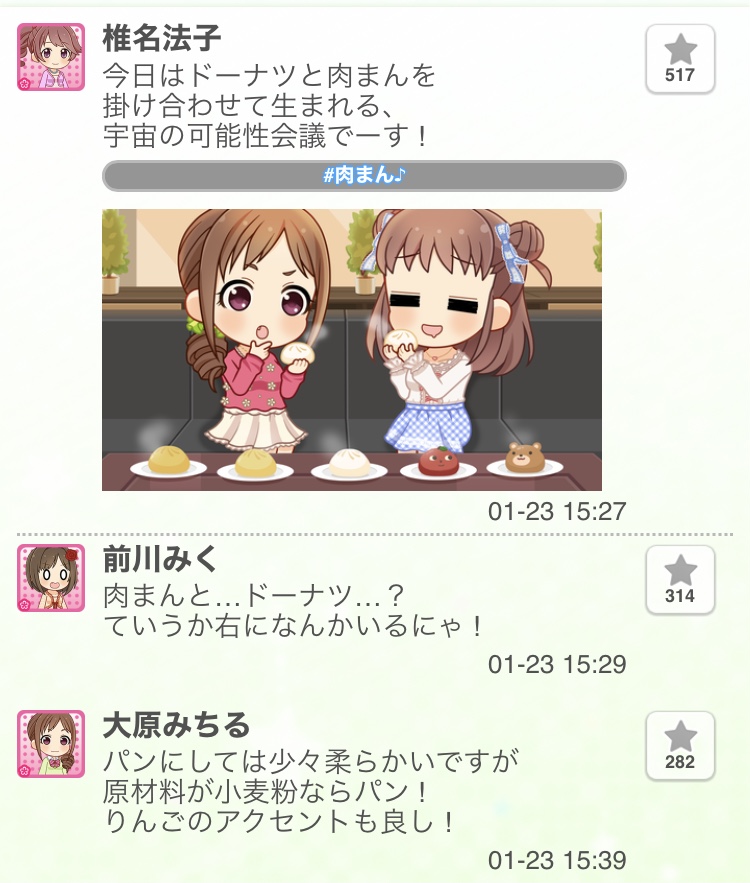The image size is (750, 883).
Task: View the attached image in 椎名法子's post
Action: tap(352, 350)
